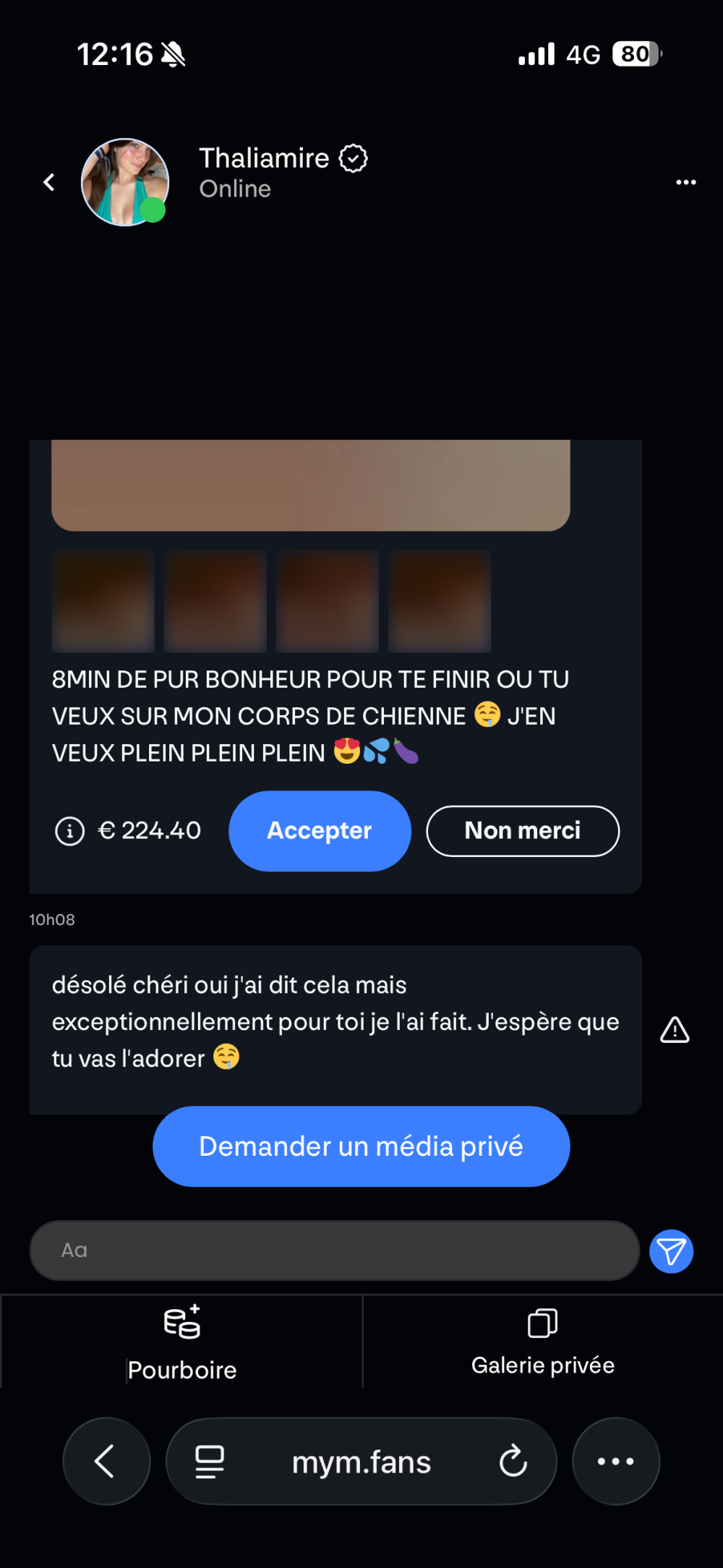Open the page menu beside mym.fans
This screenshot has width=723, height=1568.
click(x=210, y=1462)
